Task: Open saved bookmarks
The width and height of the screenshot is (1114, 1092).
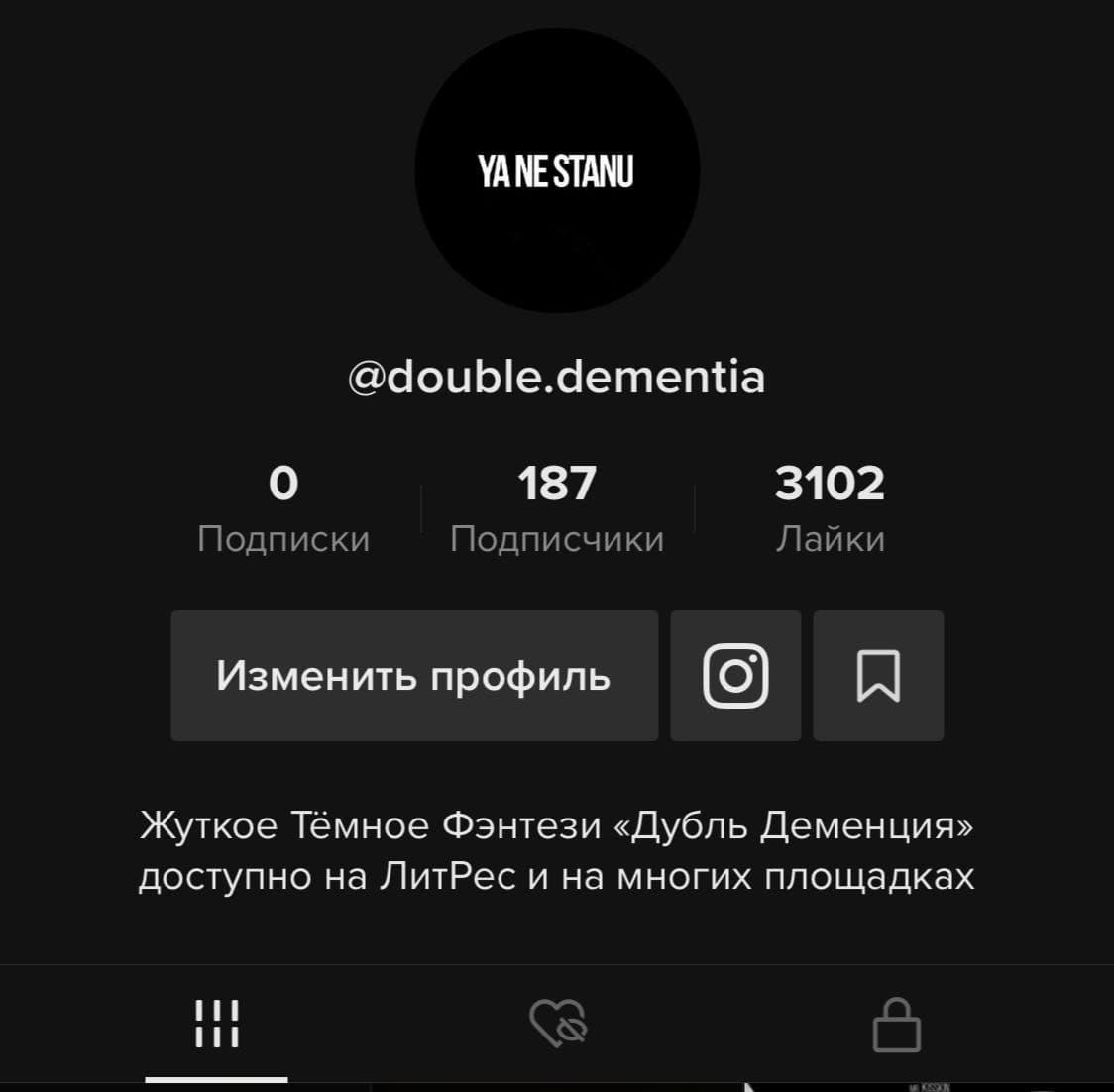Action: click(x=878, y=676)
